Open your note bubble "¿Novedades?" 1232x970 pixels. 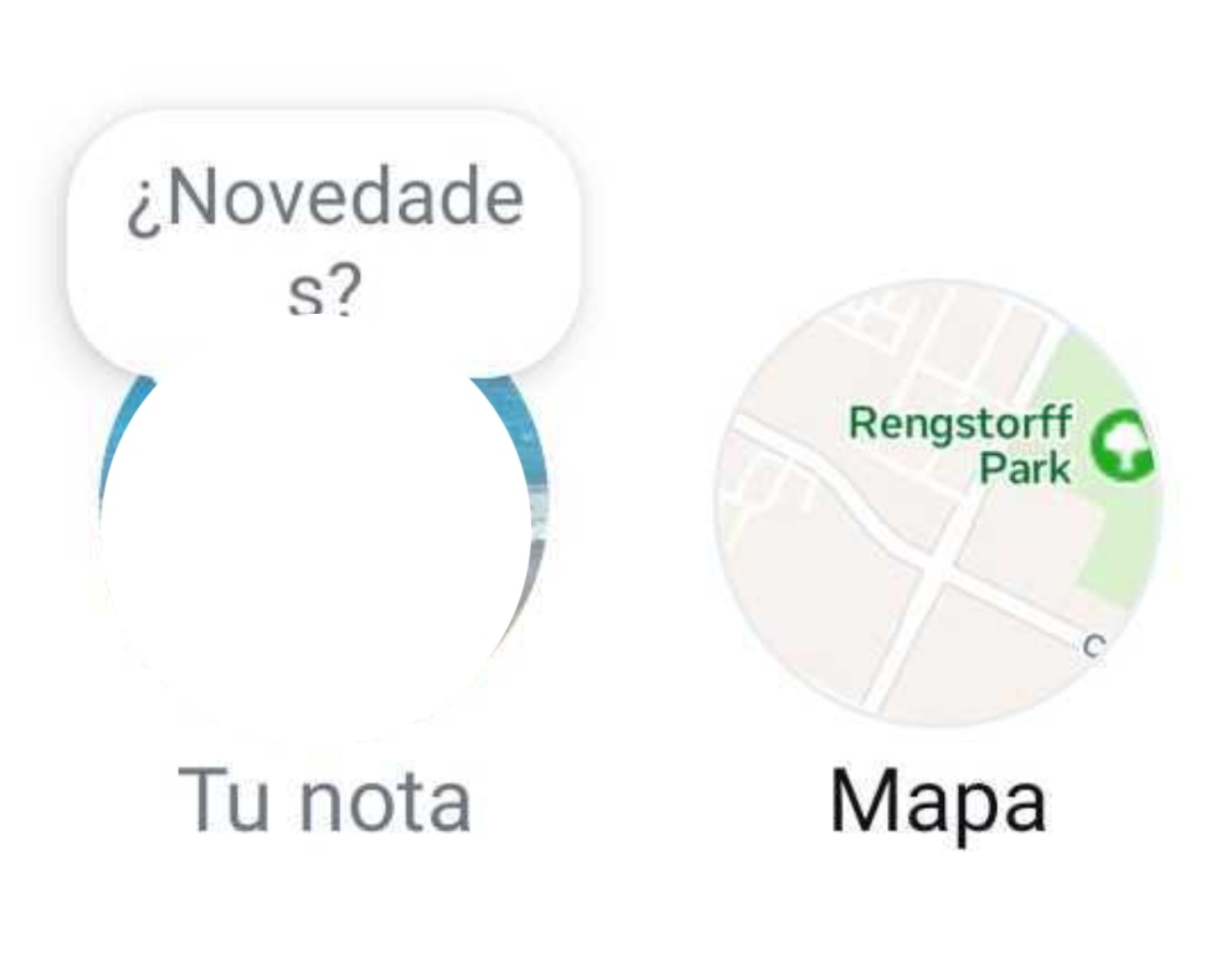(x=324, y=240)
